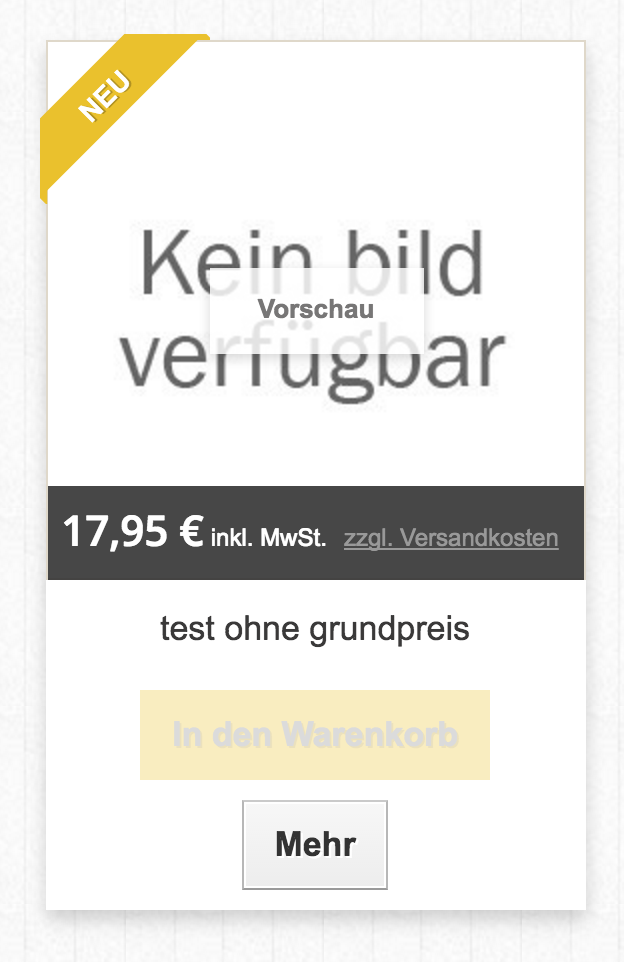624x962 pixels.
Task: Open the zzgl. Versandkosten link
Action: point(450,538)
